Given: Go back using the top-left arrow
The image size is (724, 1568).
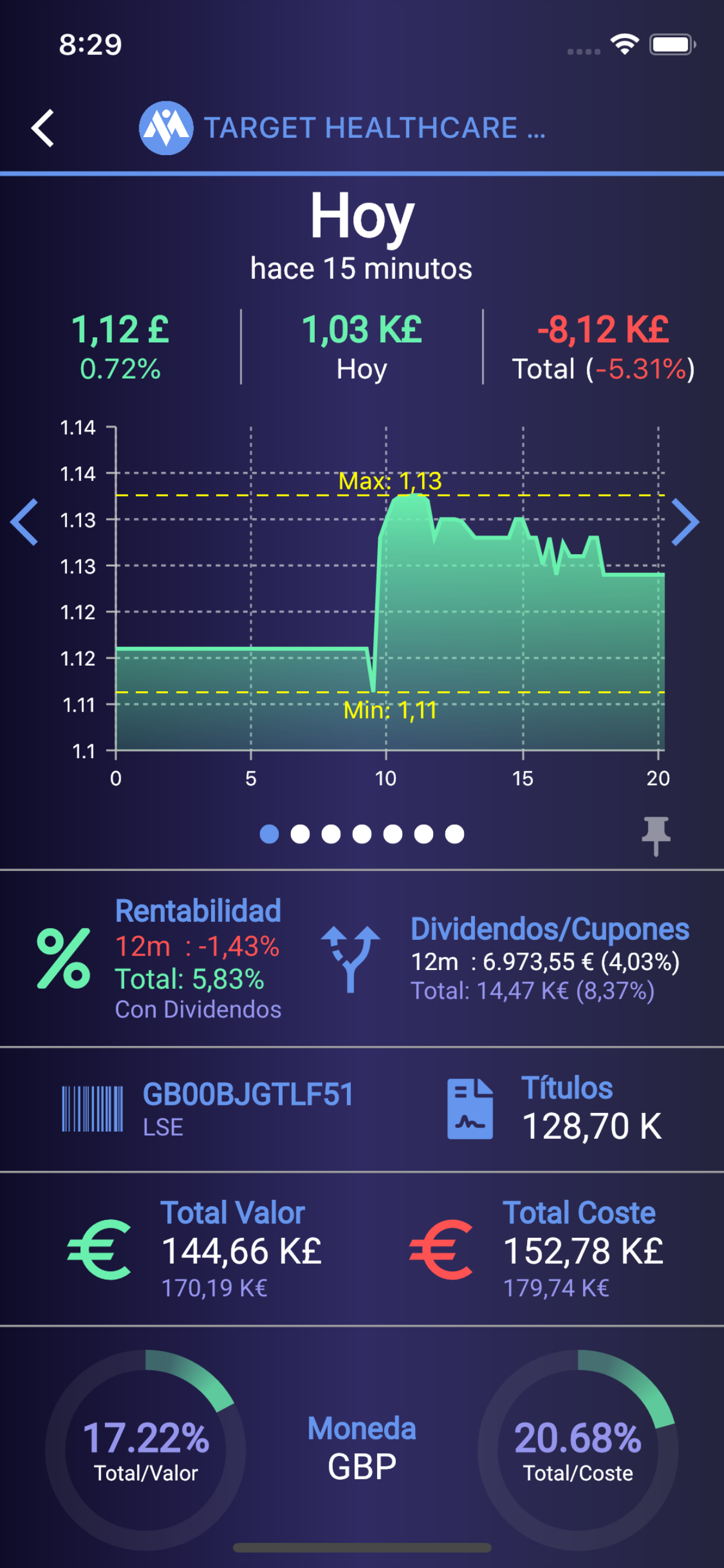Looking at the screenshot, I should [43, 128].
